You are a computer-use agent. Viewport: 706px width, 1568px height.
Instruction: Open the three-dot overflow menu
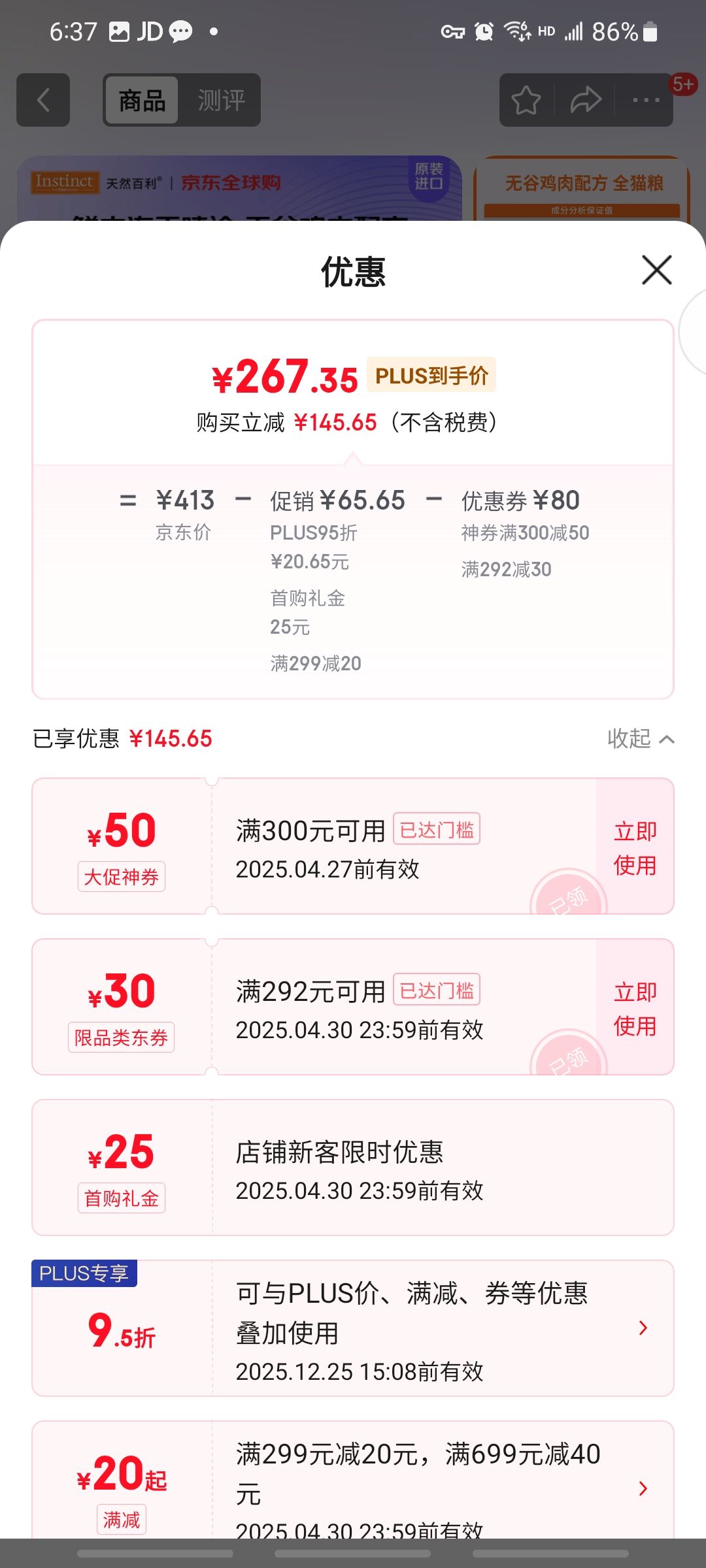tap(645, 100)
